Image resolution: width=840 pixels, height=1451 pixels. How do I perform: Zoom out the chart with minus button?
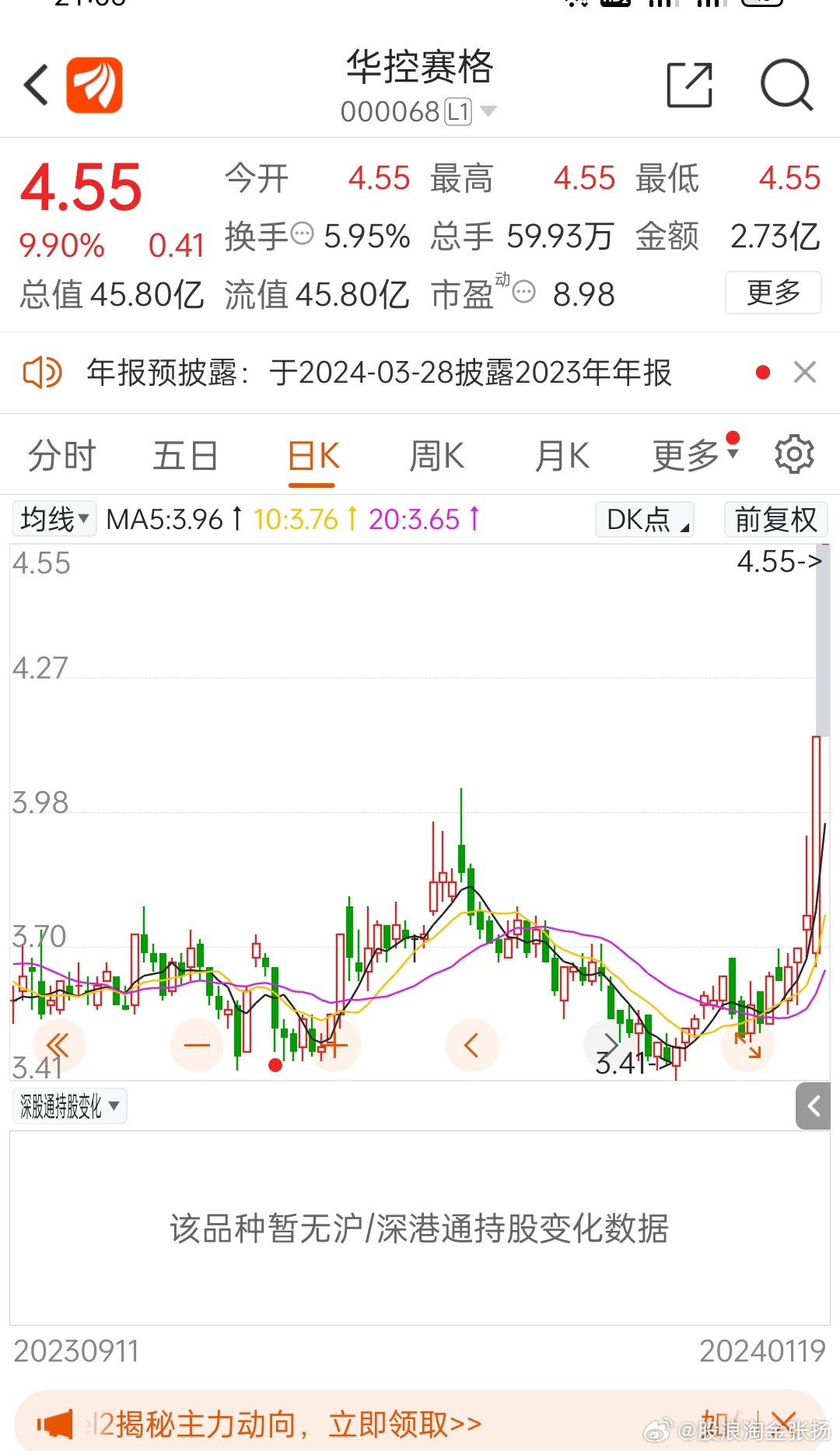197,1045
